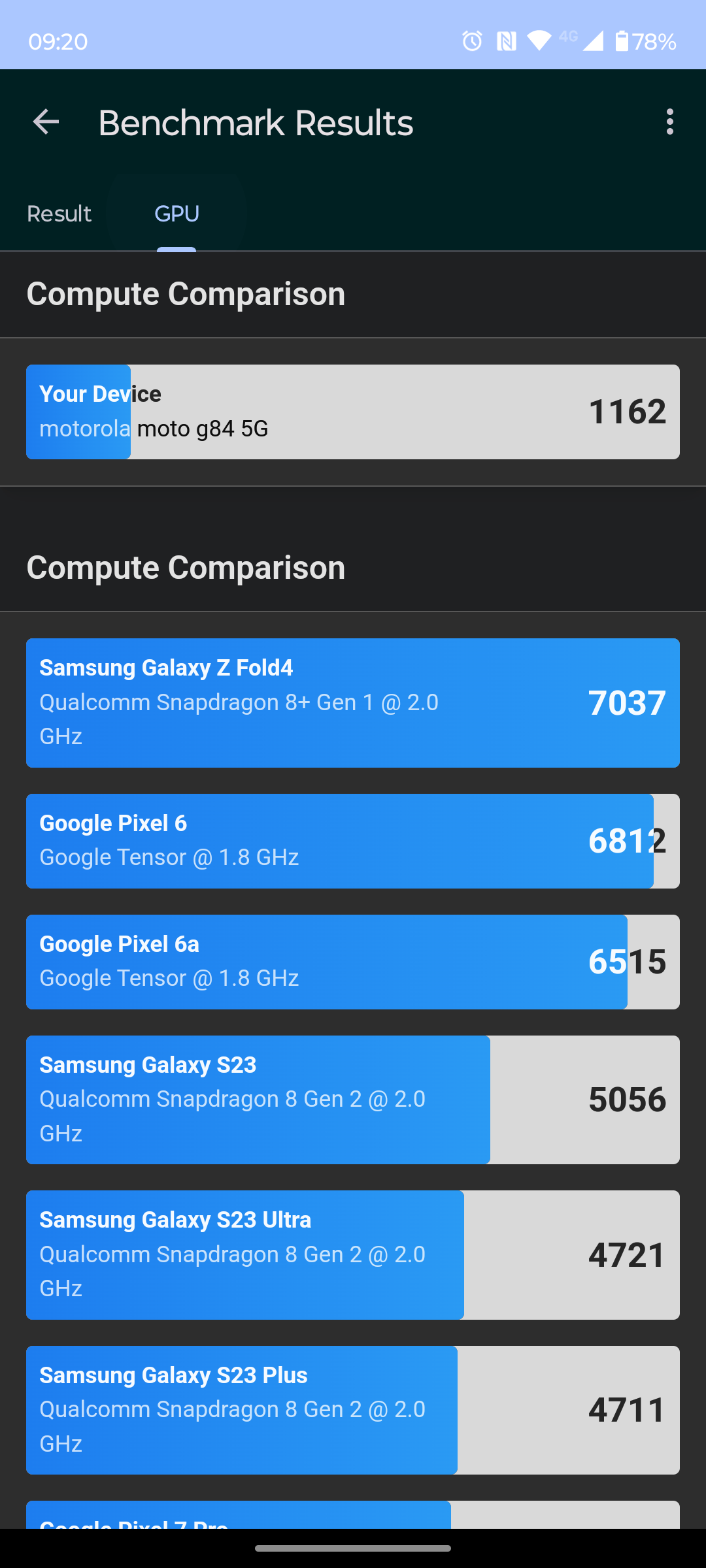
Task: Open the overflow menu
Action: point(669,122)
